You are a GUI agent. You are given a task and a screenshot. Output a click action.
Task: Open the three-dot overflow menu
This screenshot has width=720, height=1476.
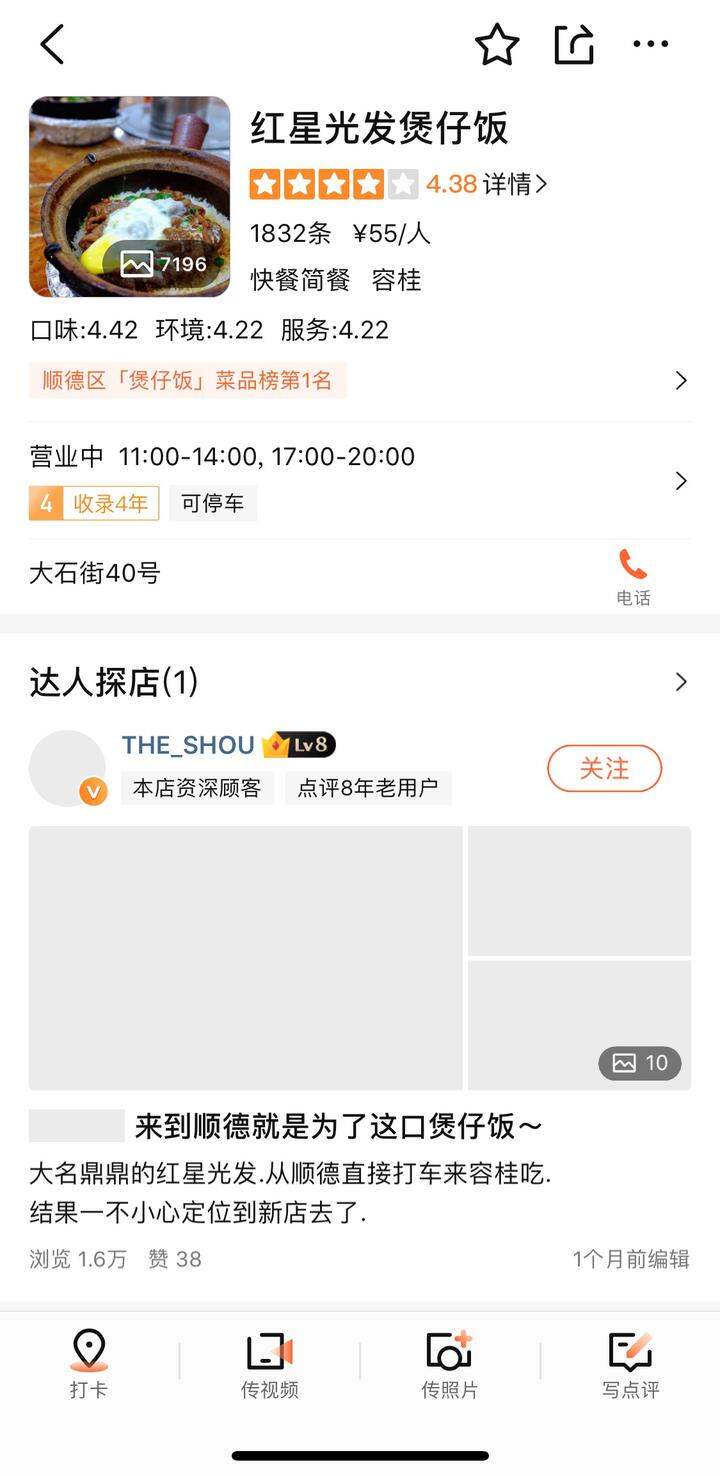[651, 44]
